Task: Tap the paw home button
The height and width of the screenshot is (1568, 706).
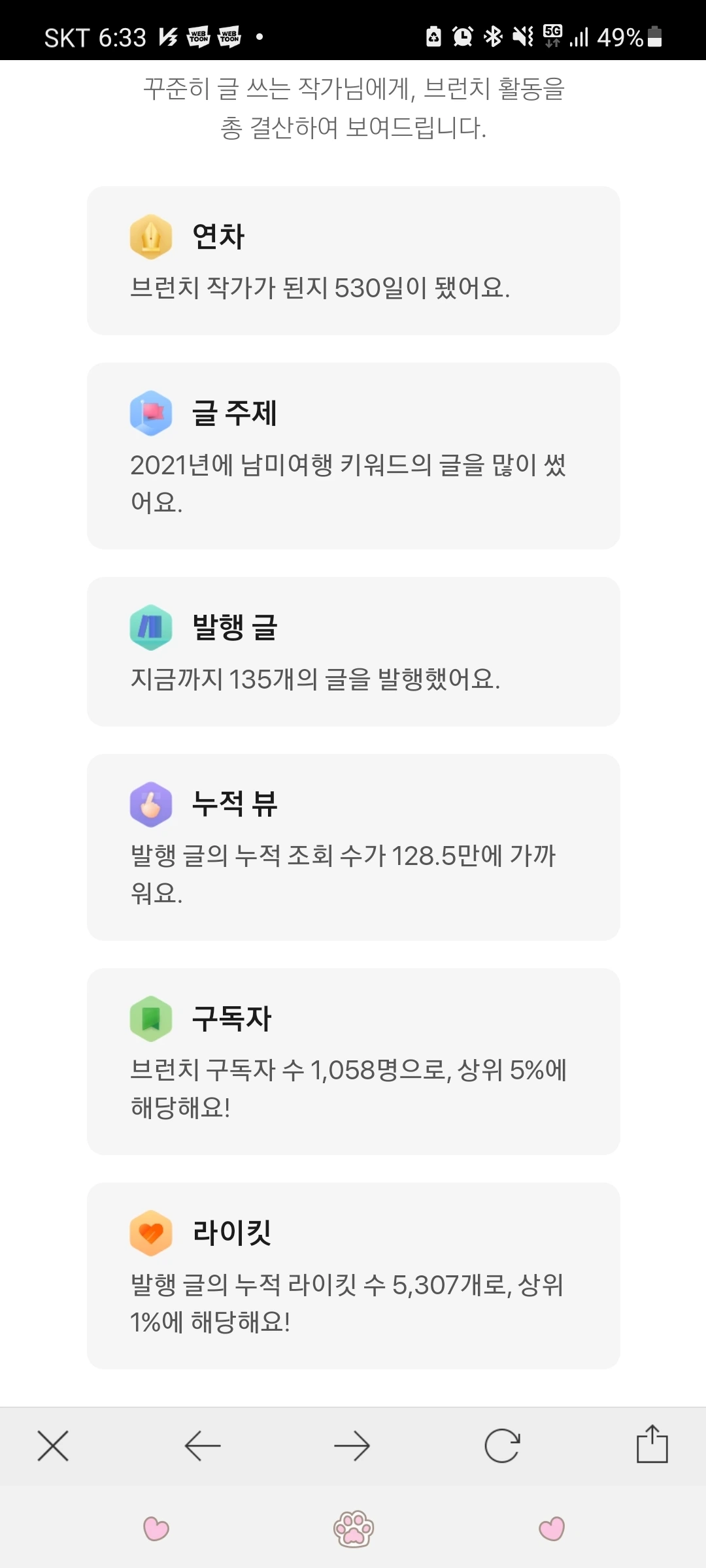Action: click(x=354, y=1529)
